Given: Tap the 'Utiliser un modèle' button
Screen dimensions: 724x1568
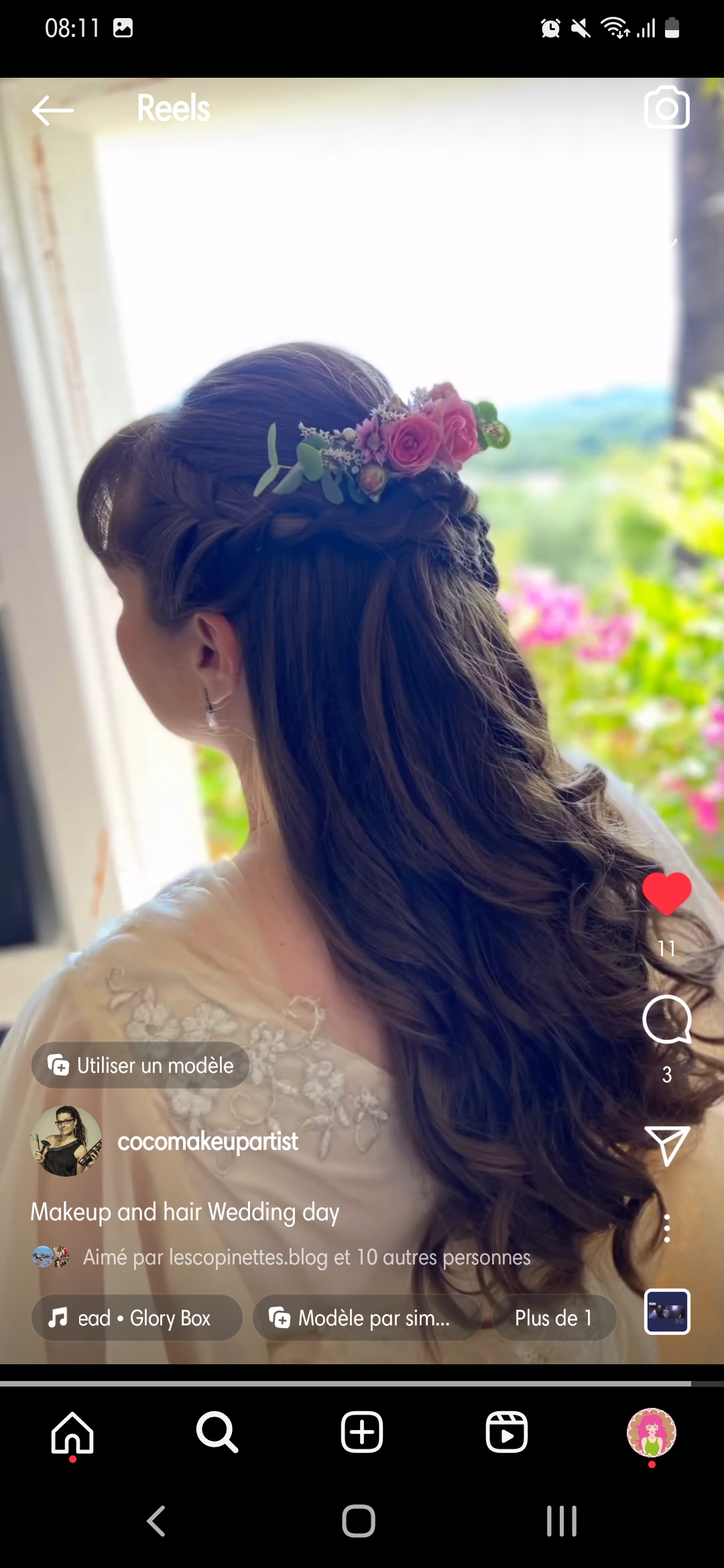Looking at the screenshot, I should tap(141, 1065).
